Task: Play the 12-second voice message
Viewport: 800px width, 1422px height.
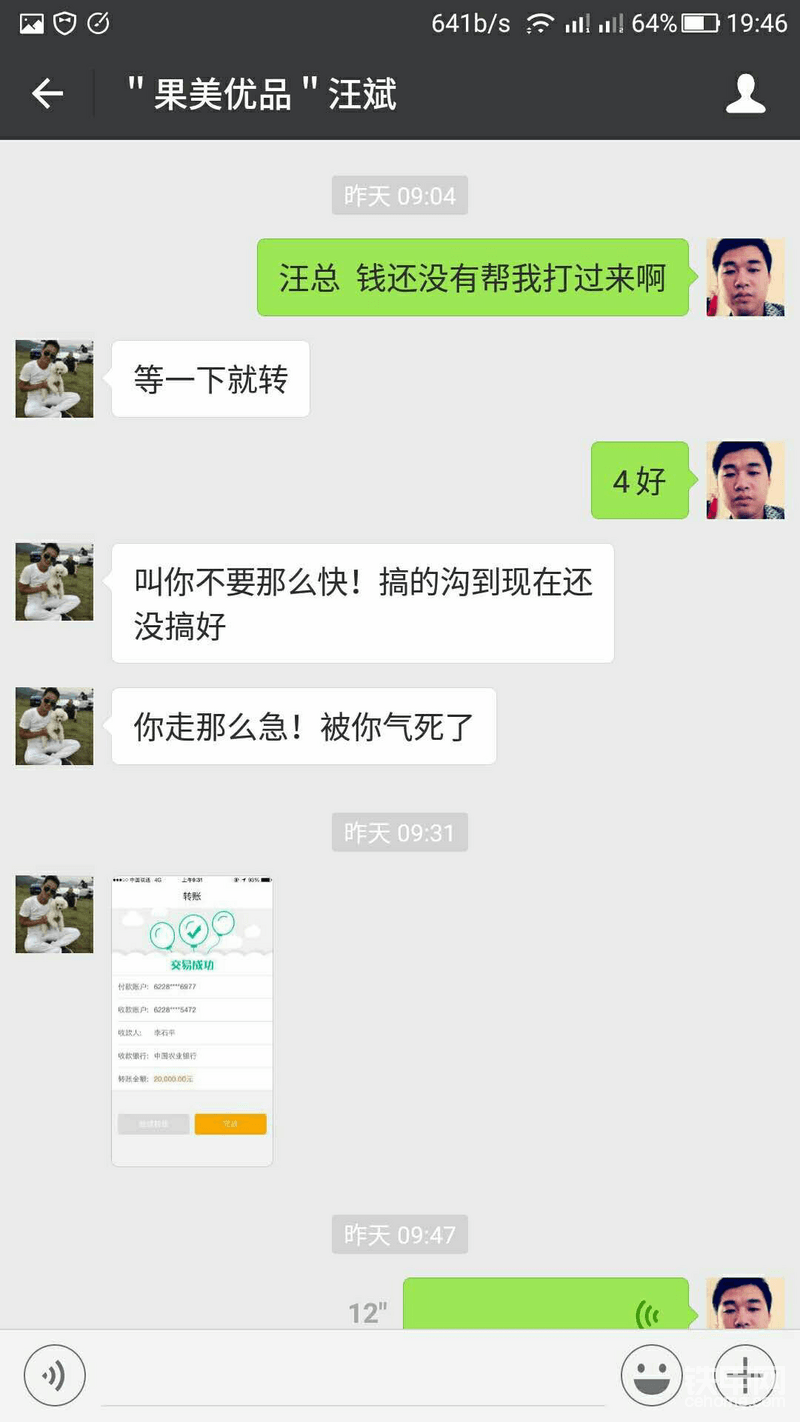Action: tap(545, 1306)
